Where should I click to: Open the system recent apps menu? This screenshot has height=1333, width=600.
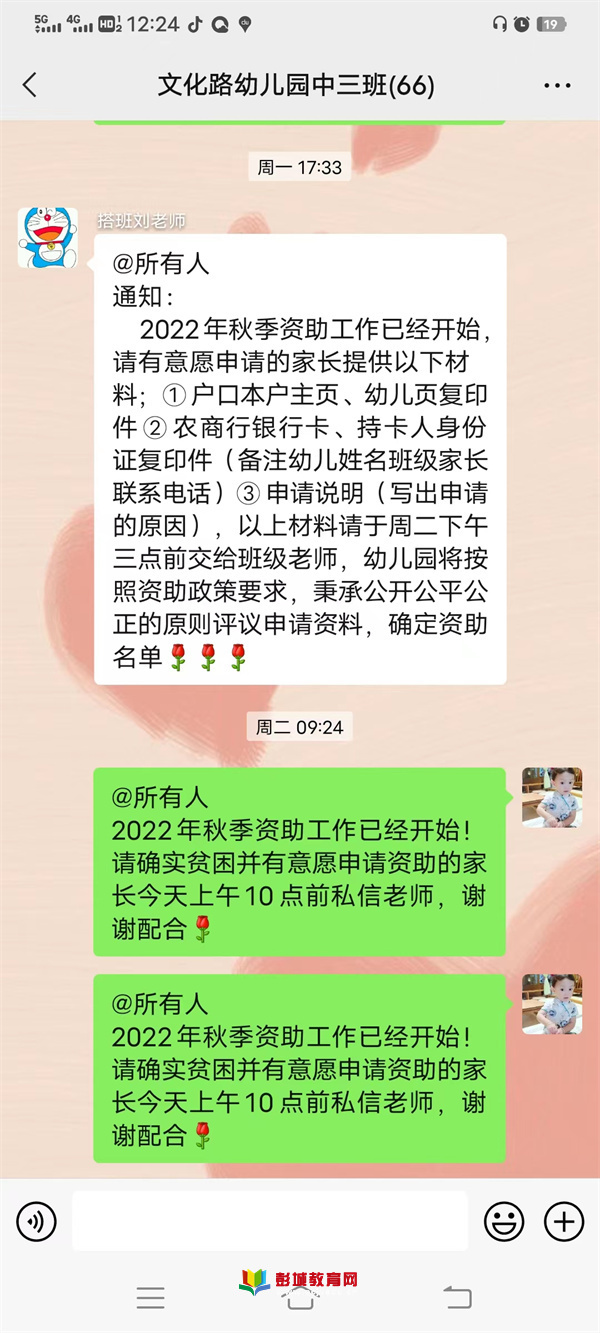pos(151,1298)
